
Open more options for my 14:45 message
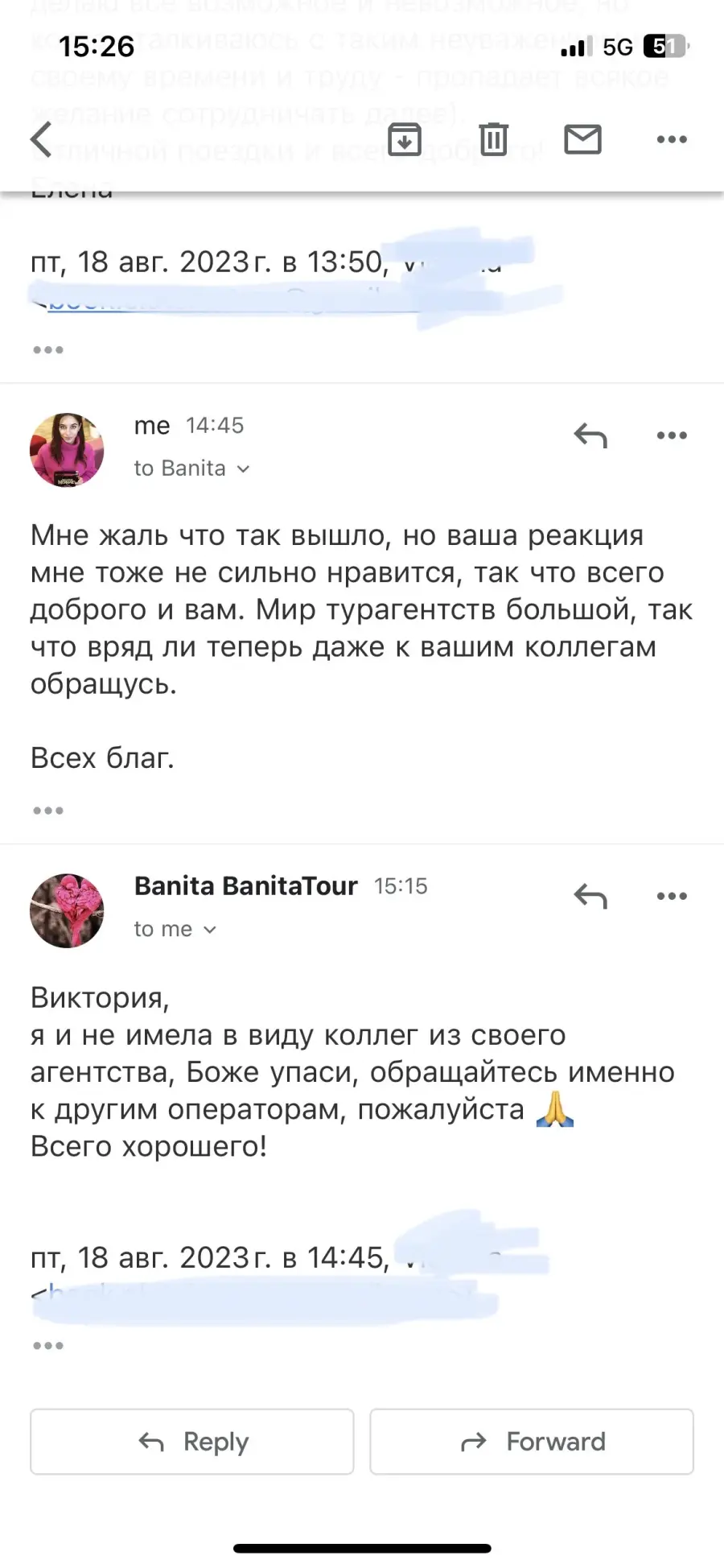[672, 435]
